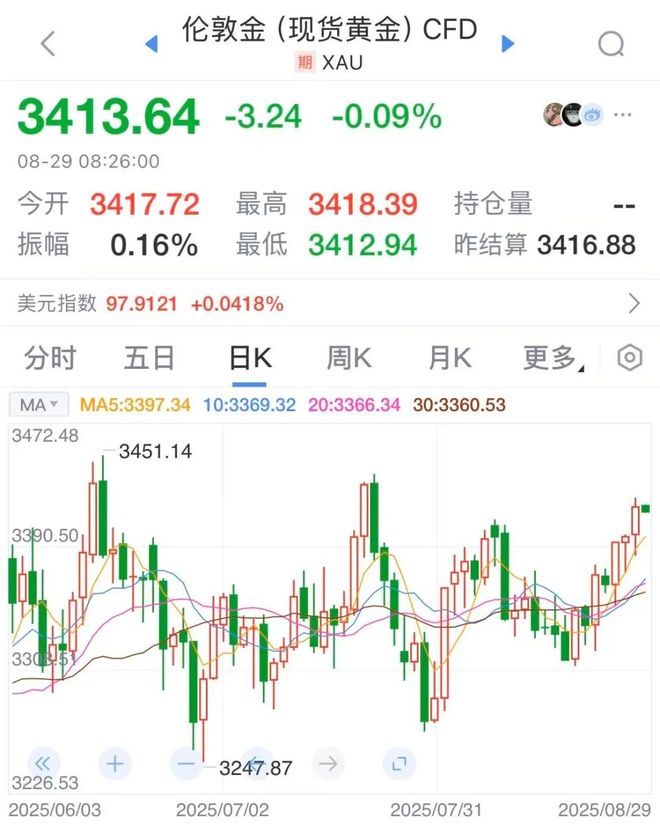Go back using the top-left arrow
660x832 pixels.
coord(47,43)
